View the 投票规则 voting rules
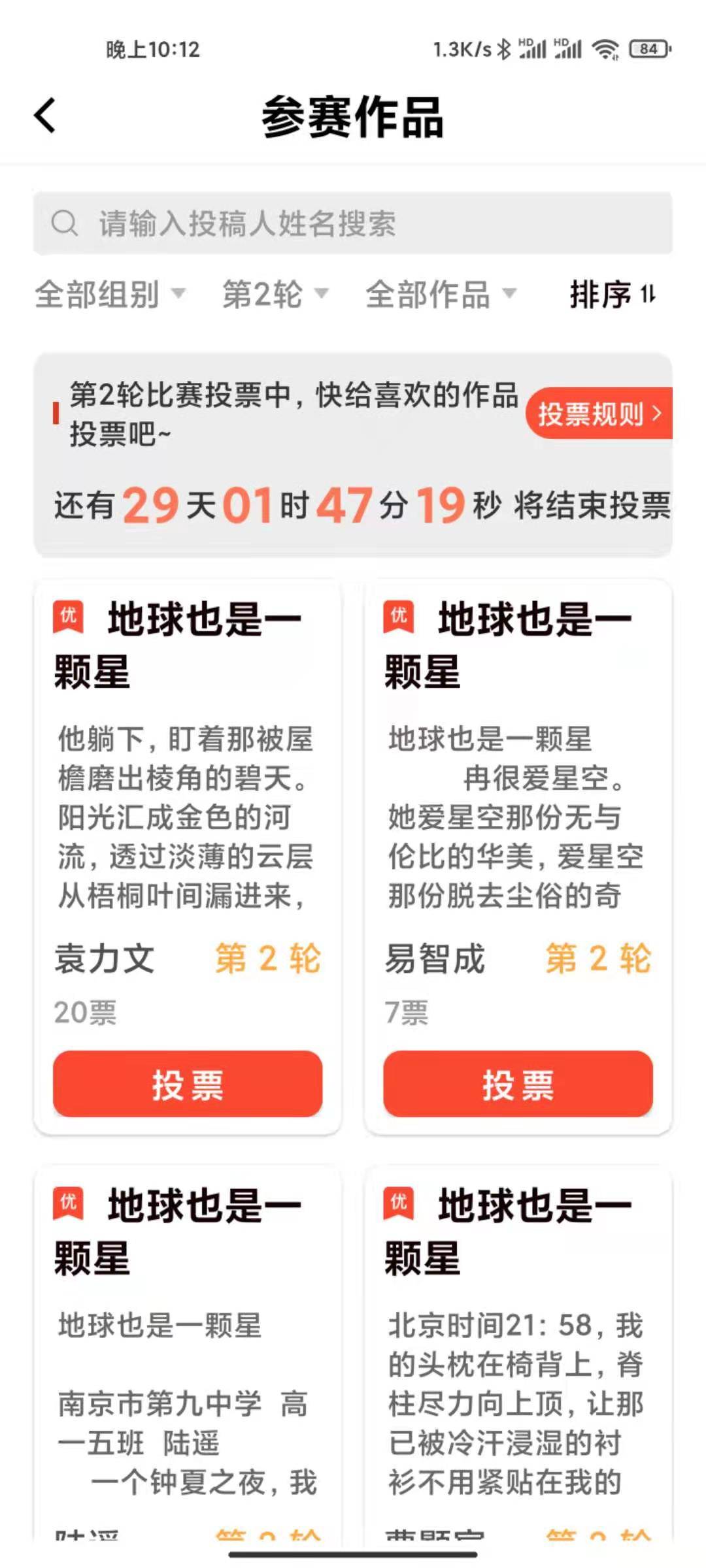Viewport: 706px width, 1568px height. 599,414
